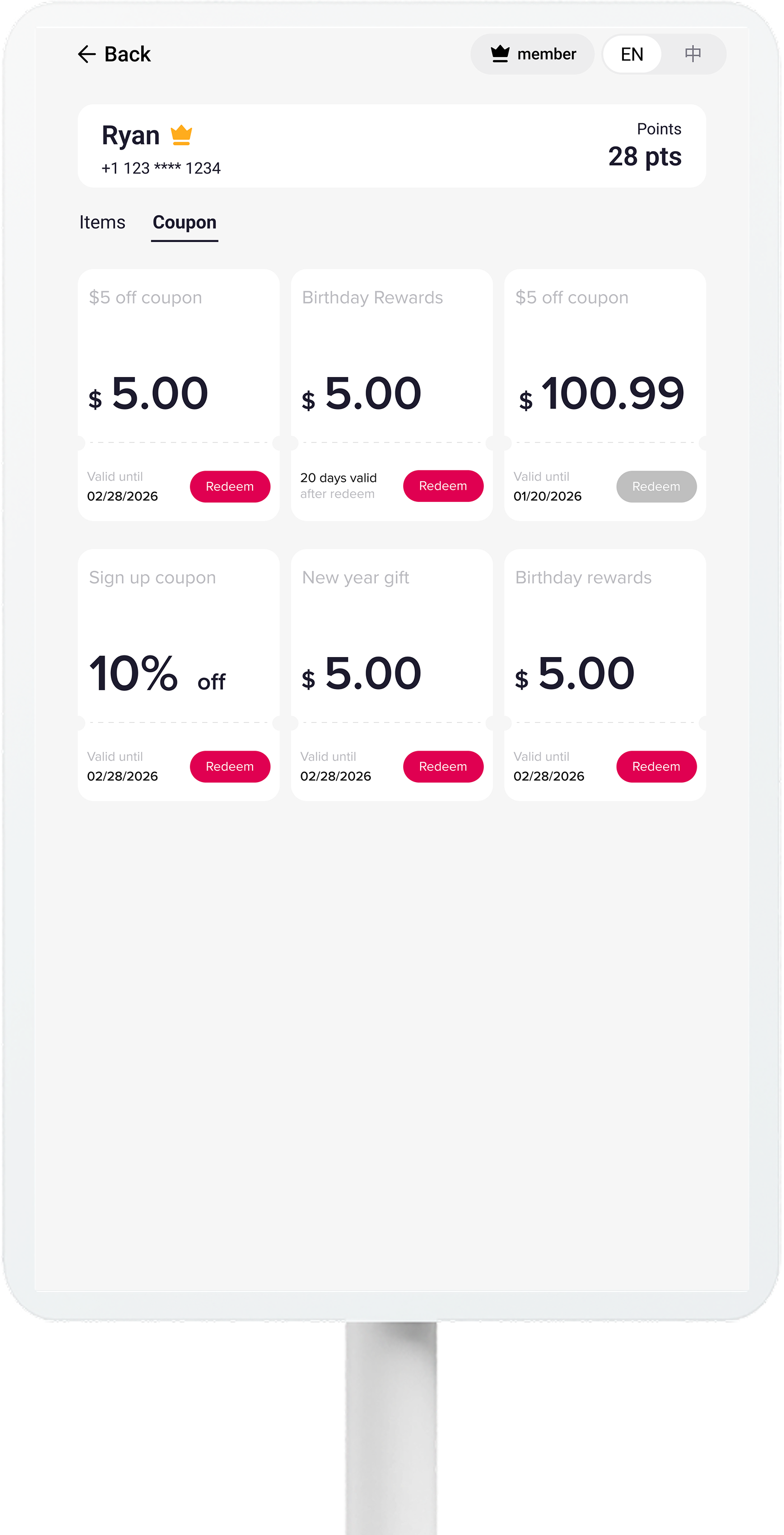Select the Coupon tab

pyautogui.click(x=185, y=223)
